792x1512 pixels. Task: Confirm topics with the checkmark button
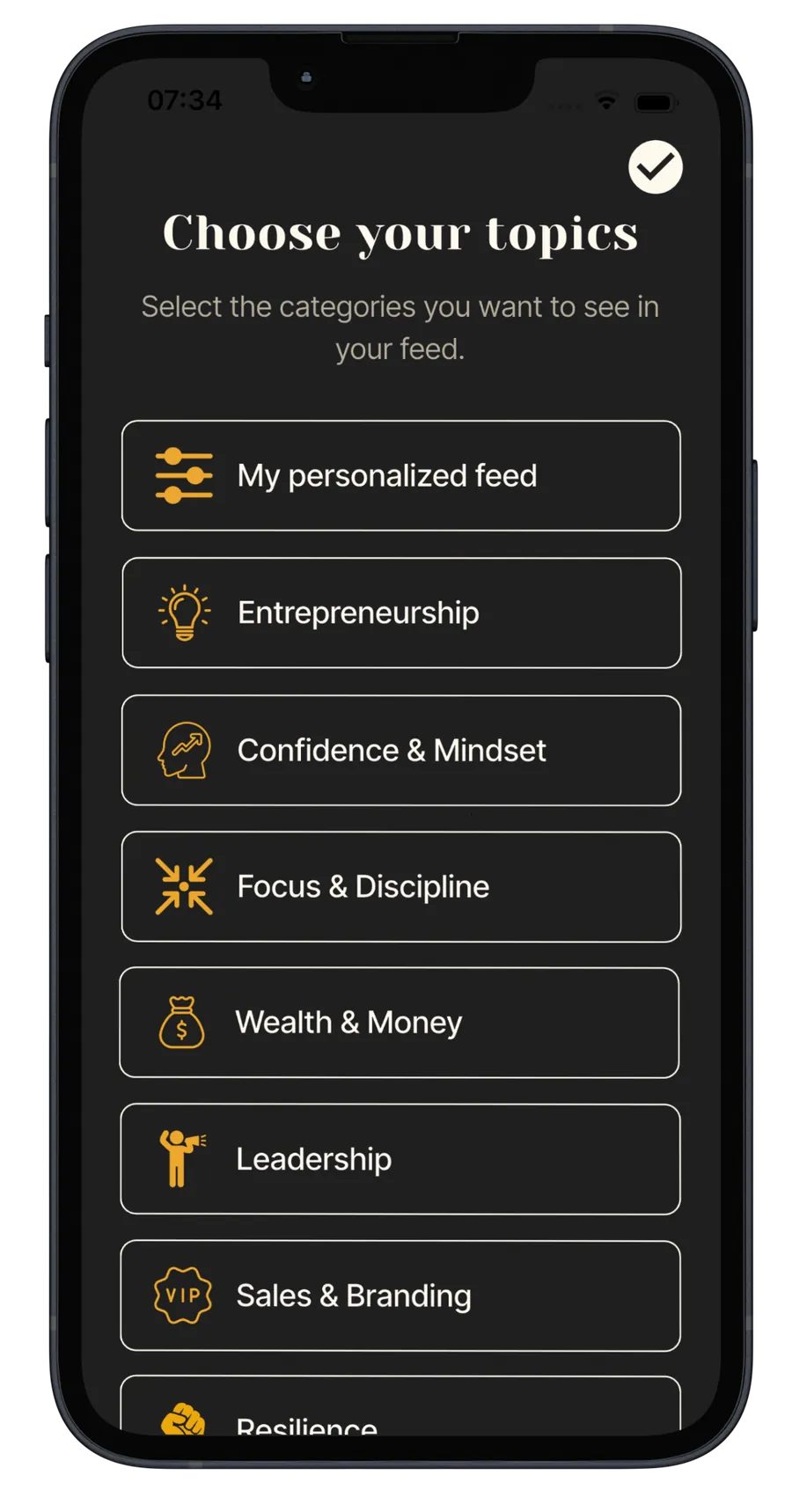tap(656, 167)
